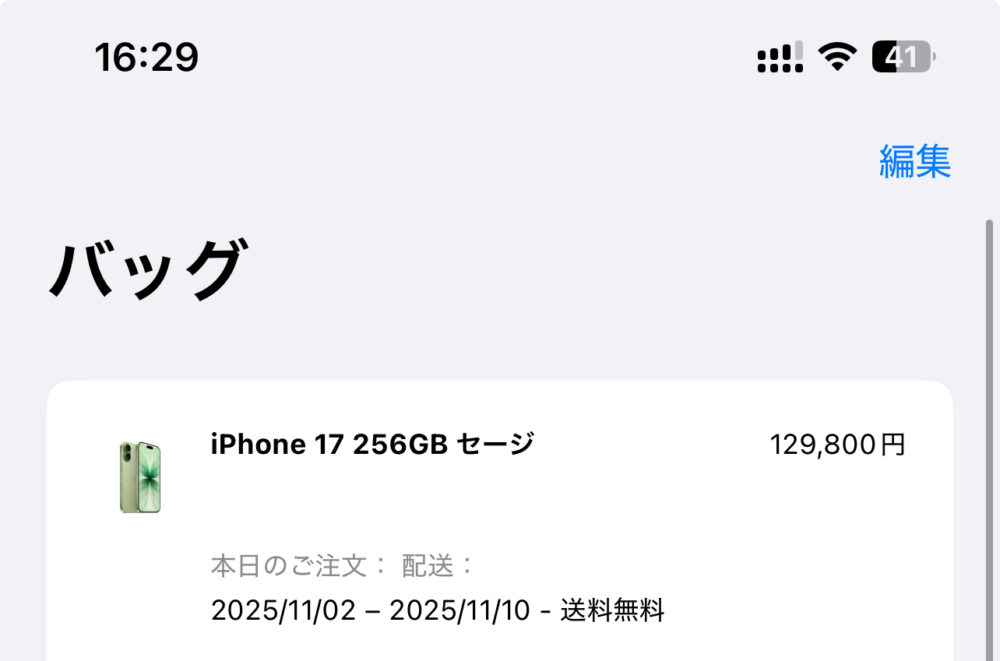The width and height of the screenshot is (1000, 661).
Task: Tap the 編集 edit button
Action: tap(914, 161)
